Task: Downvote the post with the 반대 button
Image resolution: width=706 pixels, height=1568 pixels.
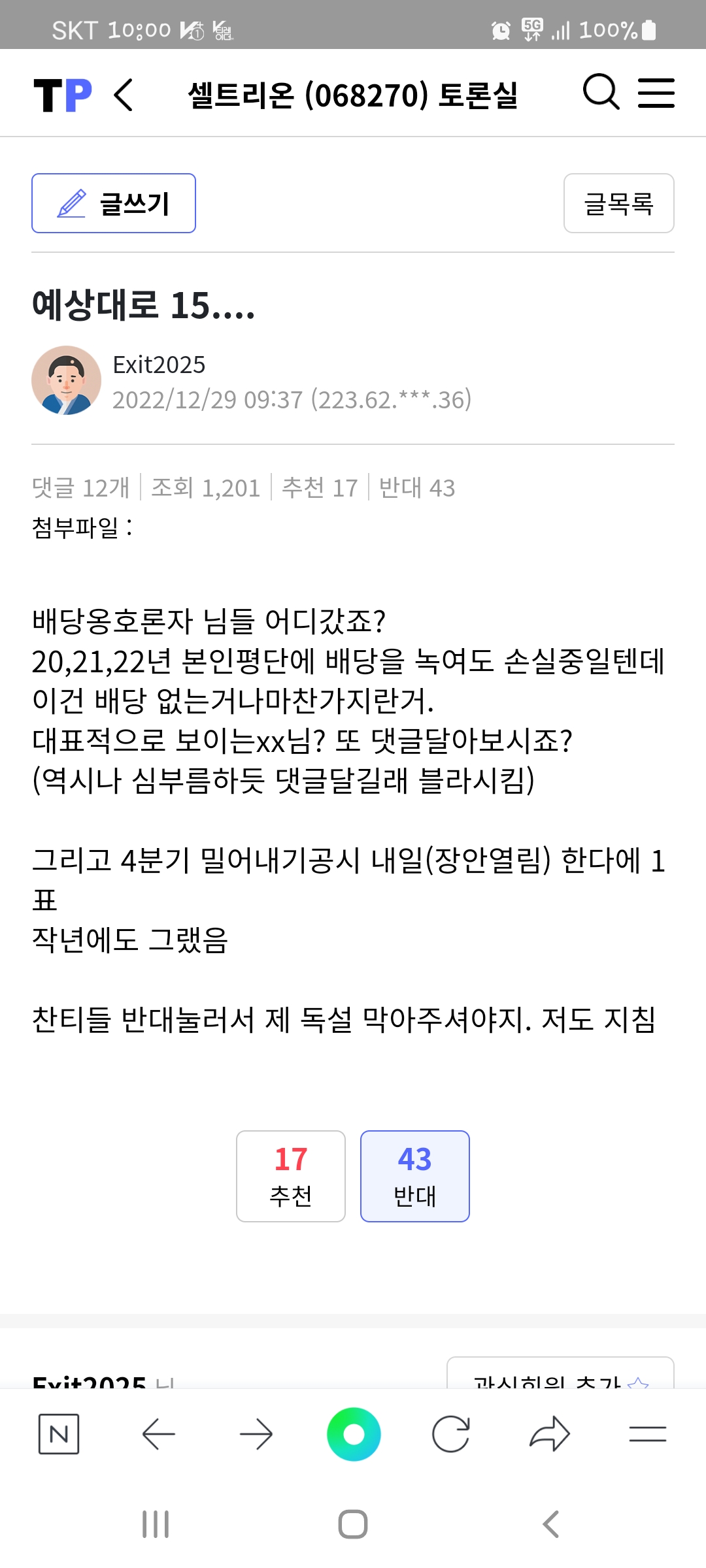Action: pyautogui.click(x=415, y=1176)
